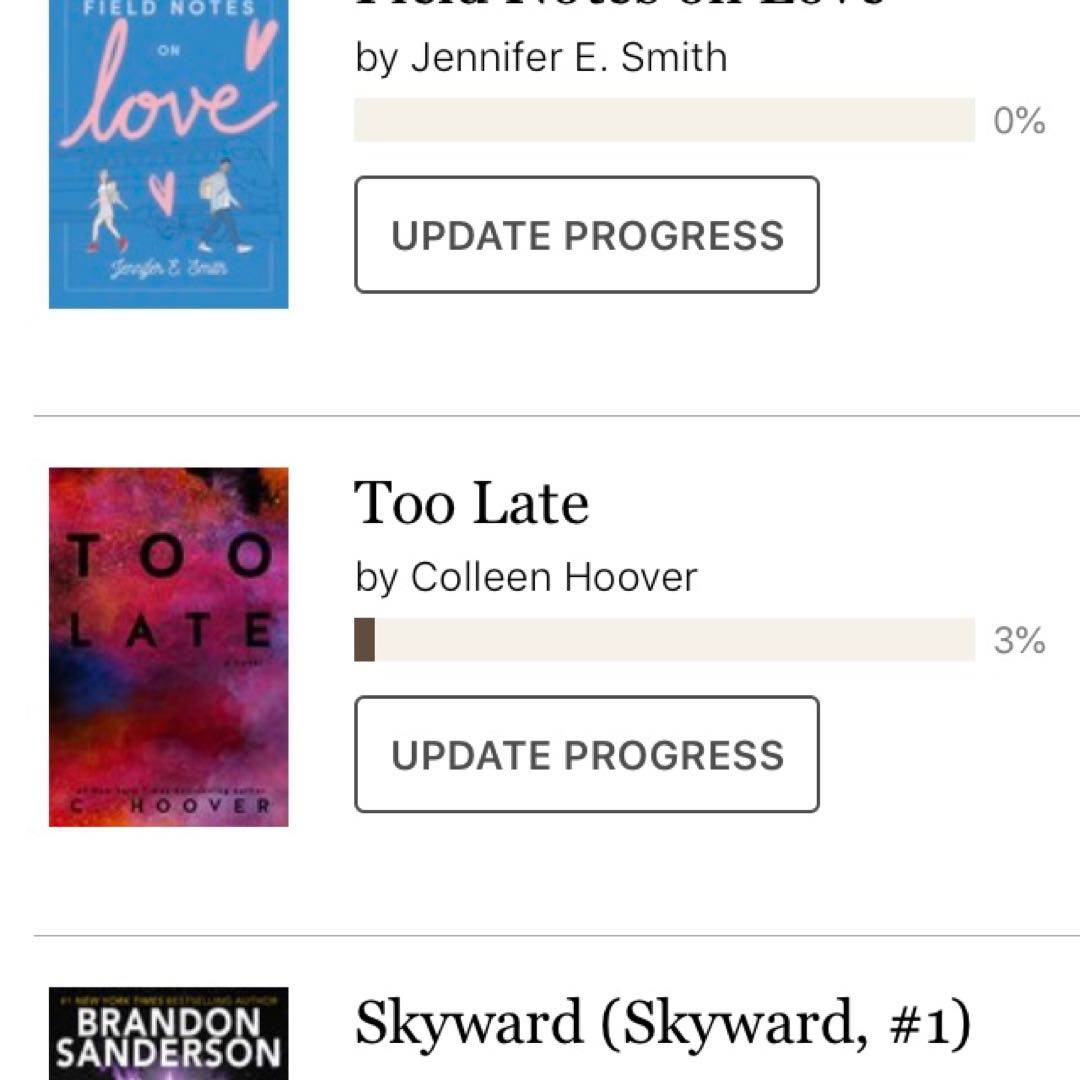The image size is (1080, 1080).
Task: Update progress for Too Late
Action: pos(587,755)
